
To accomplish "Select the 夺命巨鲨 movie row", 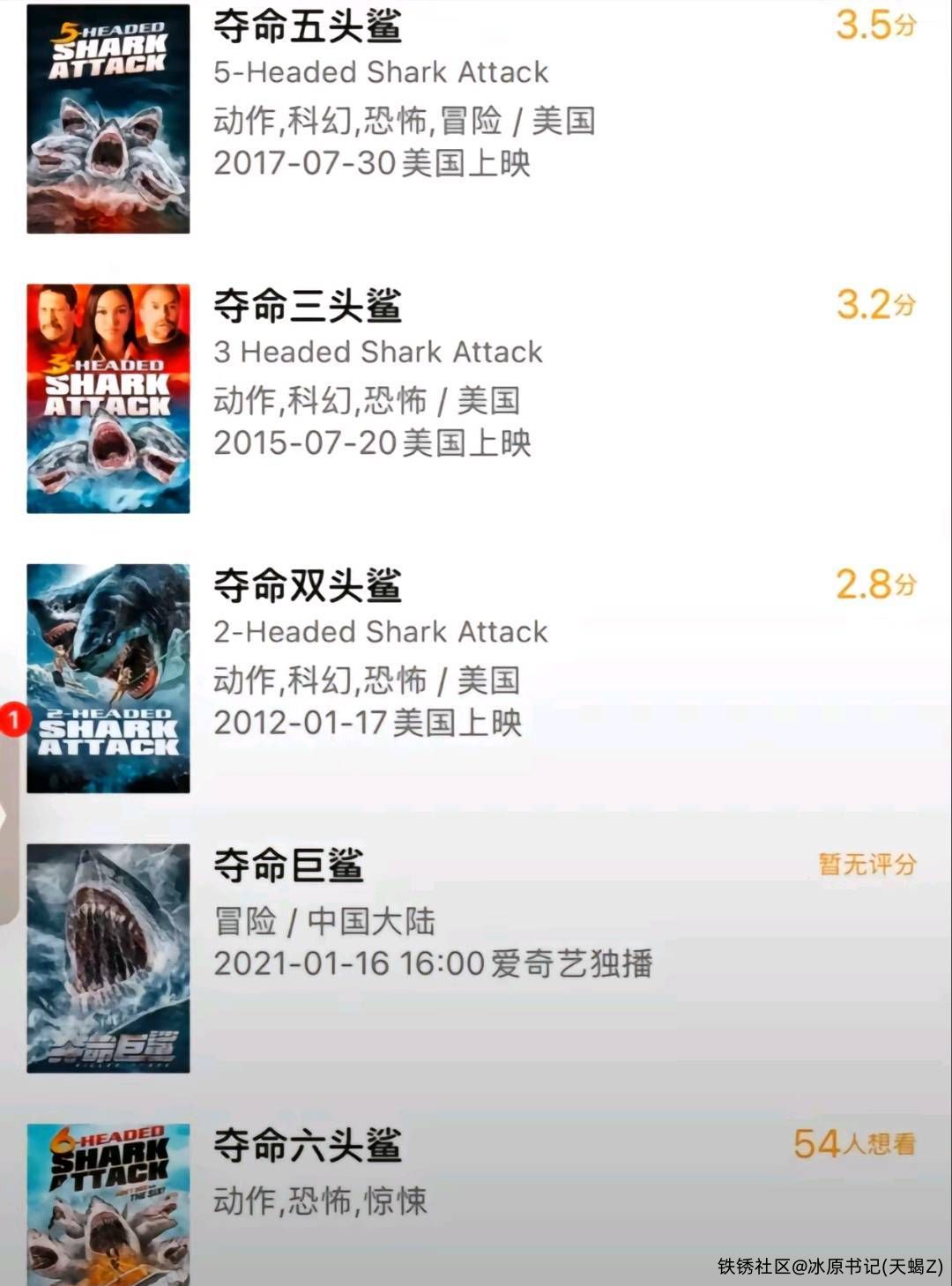I will pyautogui.click(x=288, y=865).
